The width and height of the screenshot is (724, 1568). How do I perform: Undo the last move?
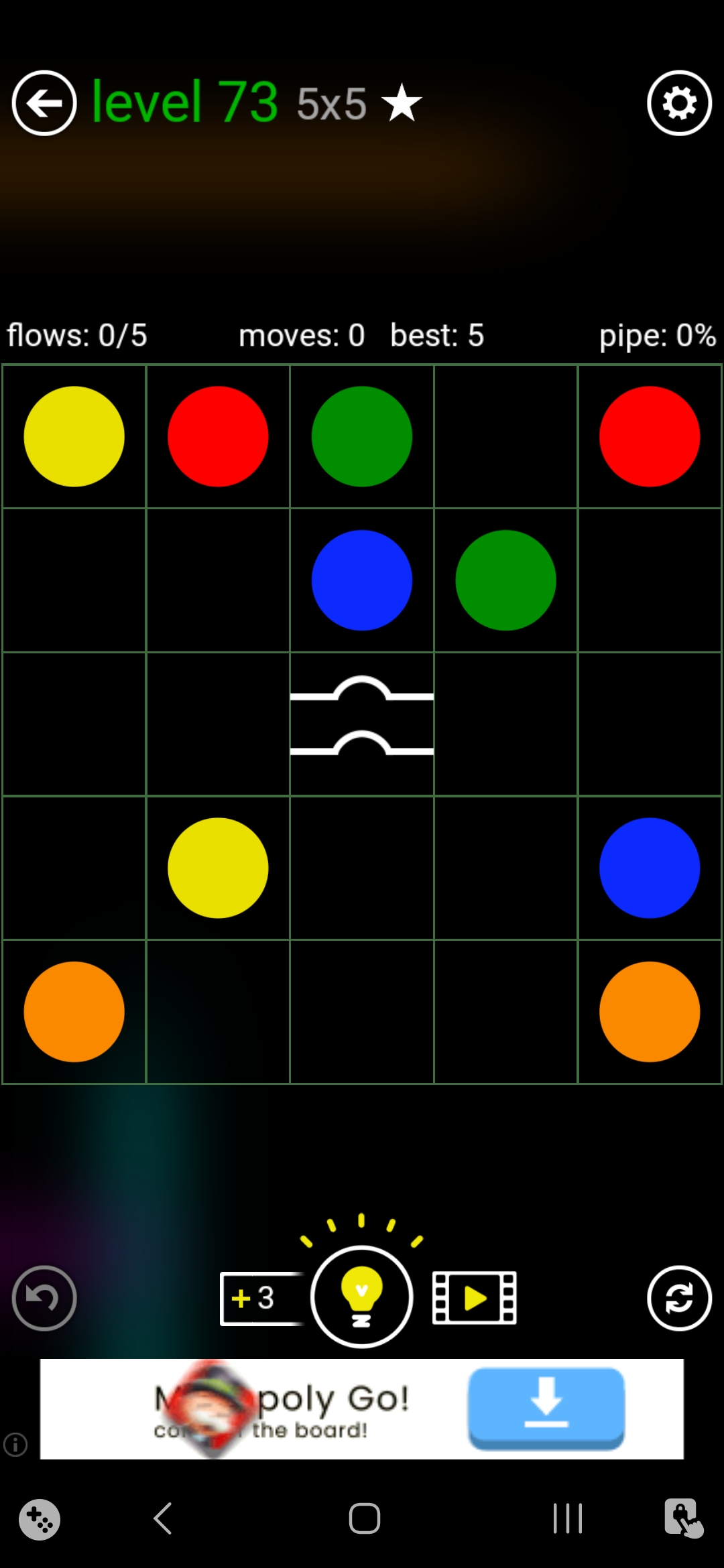44,1298
